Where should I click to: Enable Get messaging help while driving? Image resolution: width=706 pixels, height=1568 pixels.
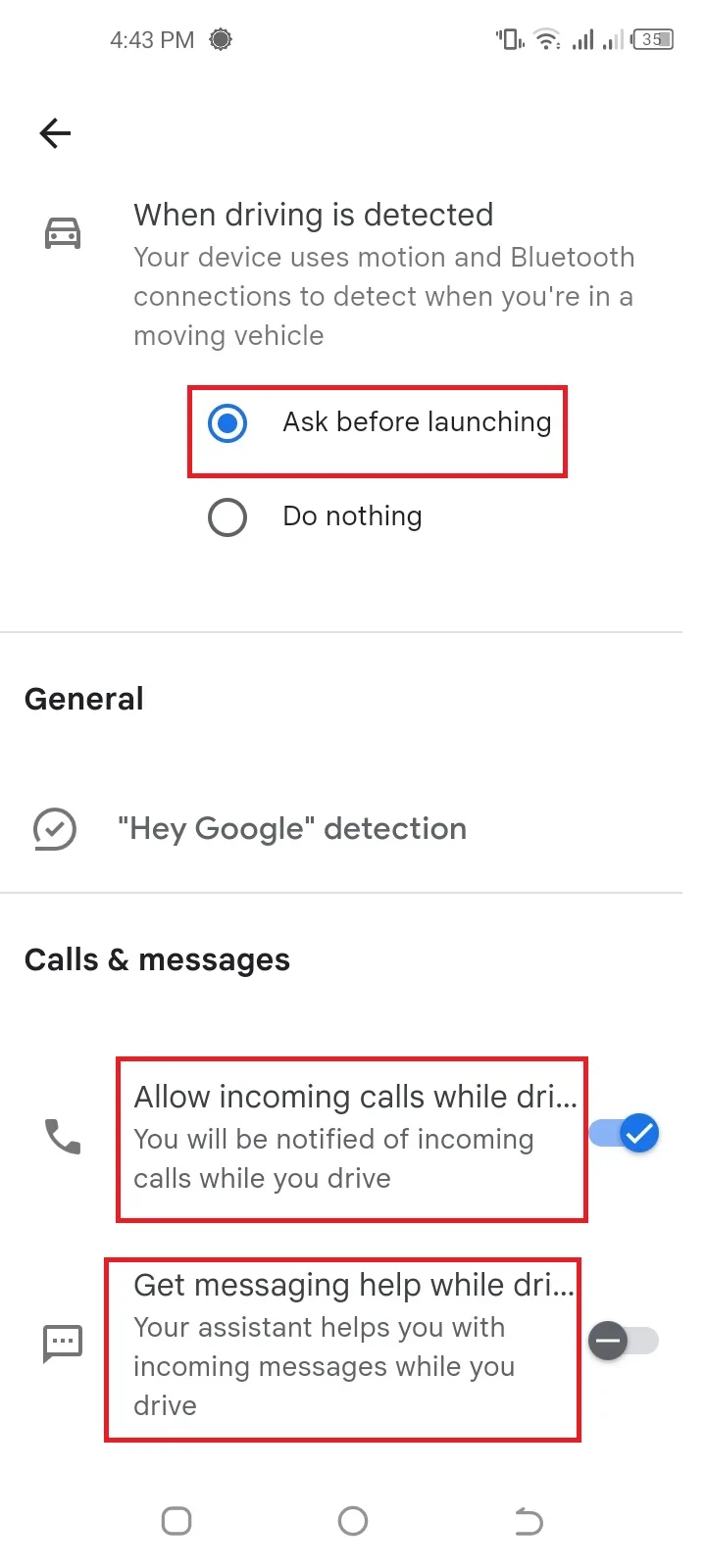click(624, 1341)
